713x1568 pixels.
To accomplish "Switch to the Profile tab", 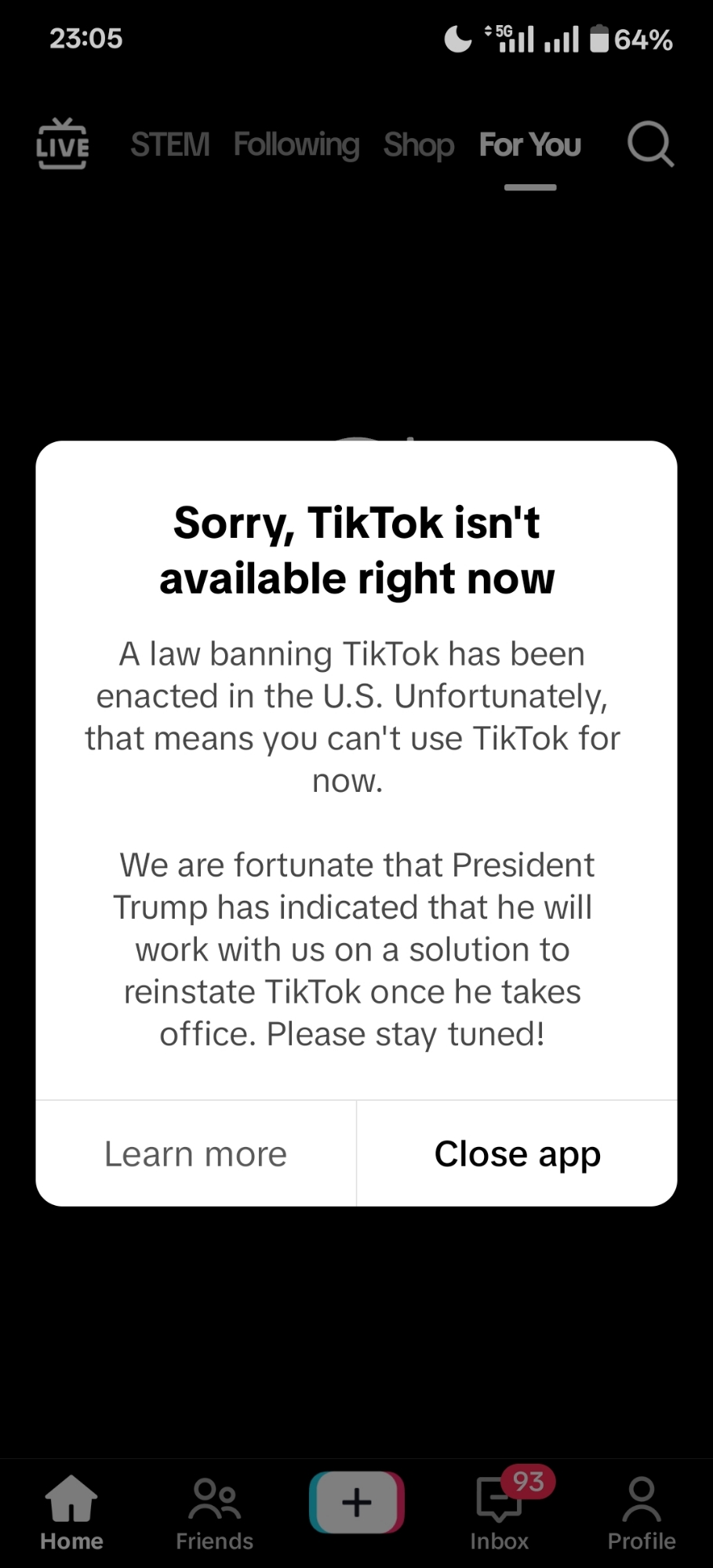I will coord(642,1513).
